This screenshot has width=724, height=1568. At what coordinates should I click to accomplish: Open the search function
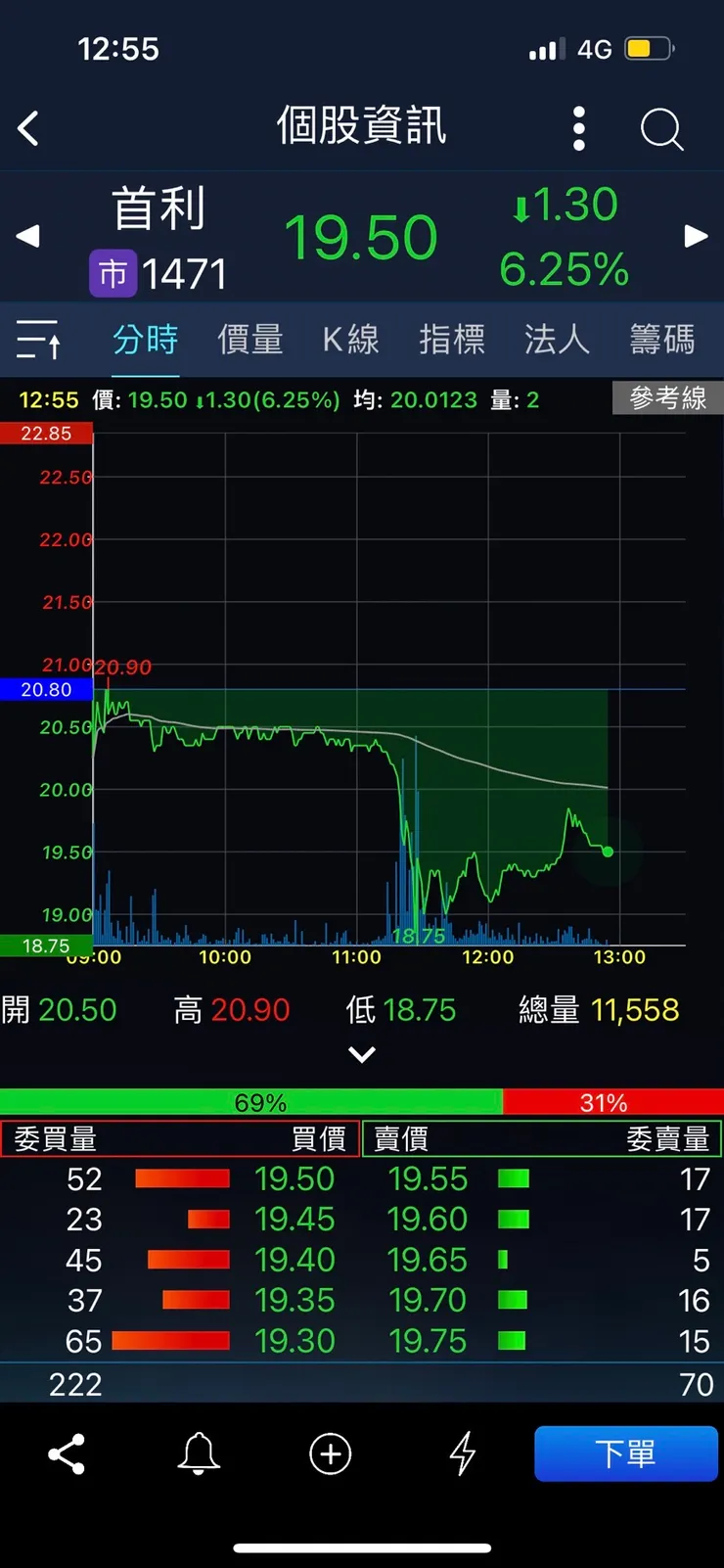661,128
